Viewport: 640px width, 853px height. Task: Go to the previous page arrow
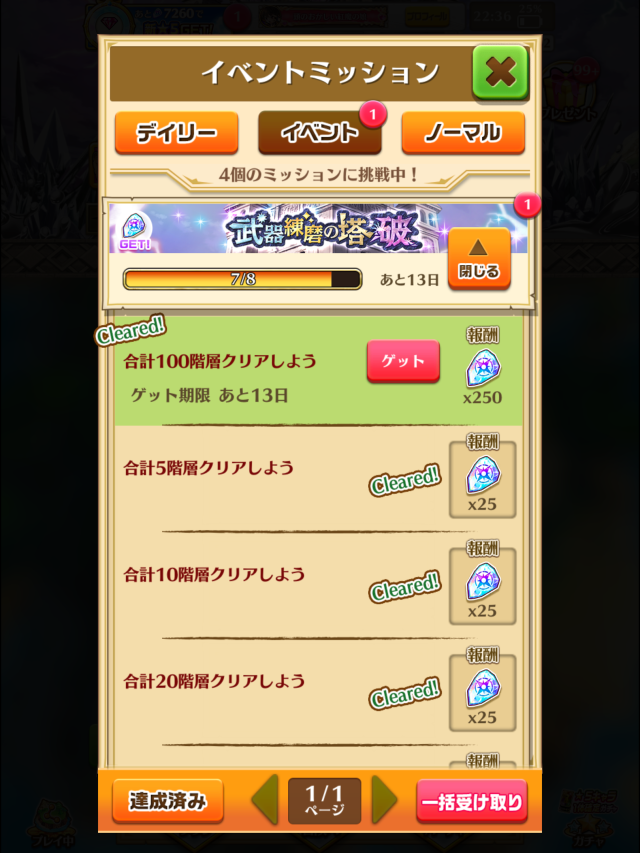coord(264,800)
